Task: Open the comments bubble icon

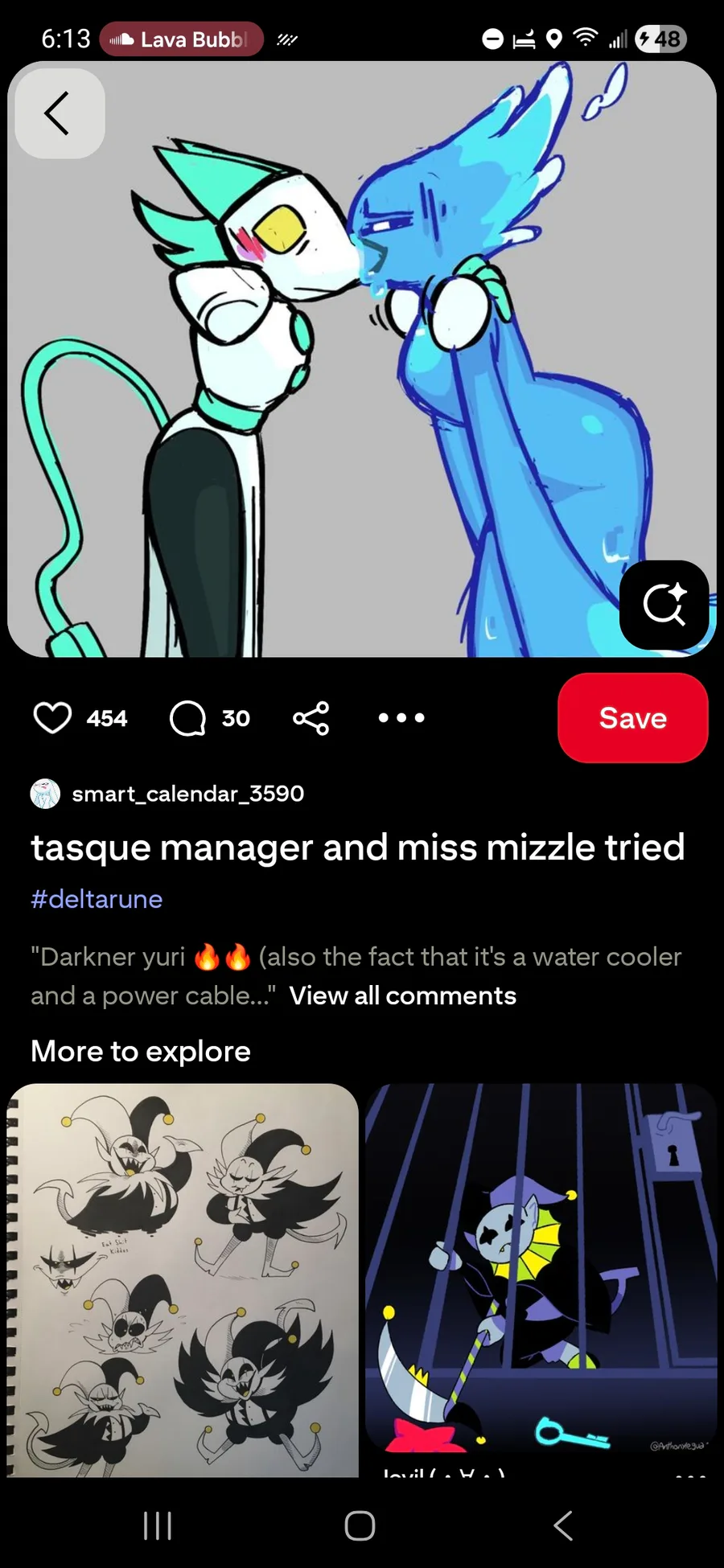Action: tap(188, 718)
